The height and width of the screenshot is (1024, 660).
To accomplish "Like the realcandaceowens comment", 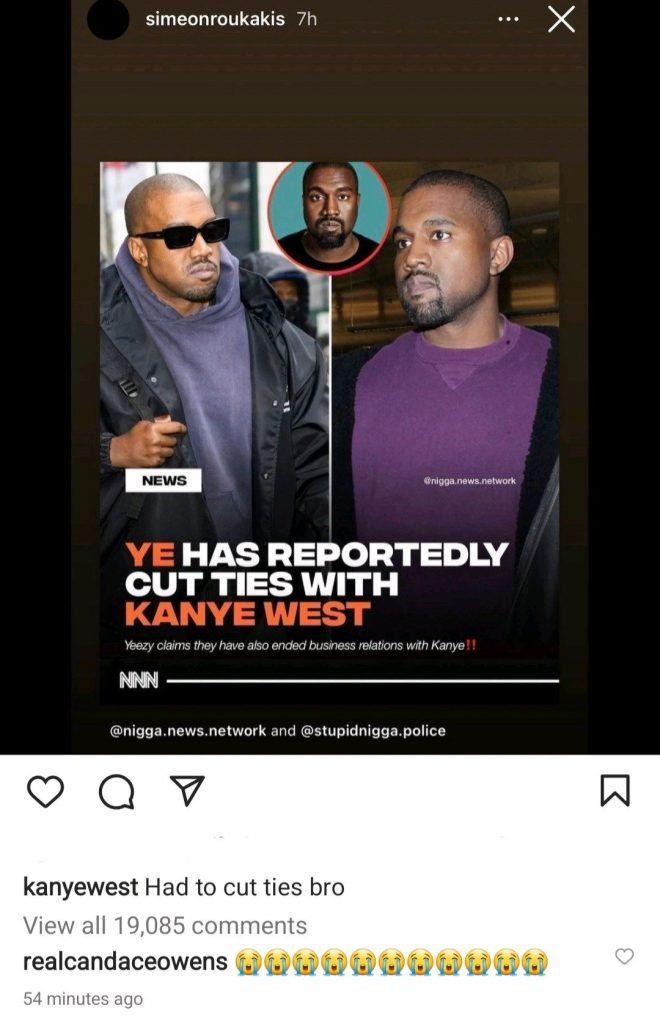I will coord(624,957).
